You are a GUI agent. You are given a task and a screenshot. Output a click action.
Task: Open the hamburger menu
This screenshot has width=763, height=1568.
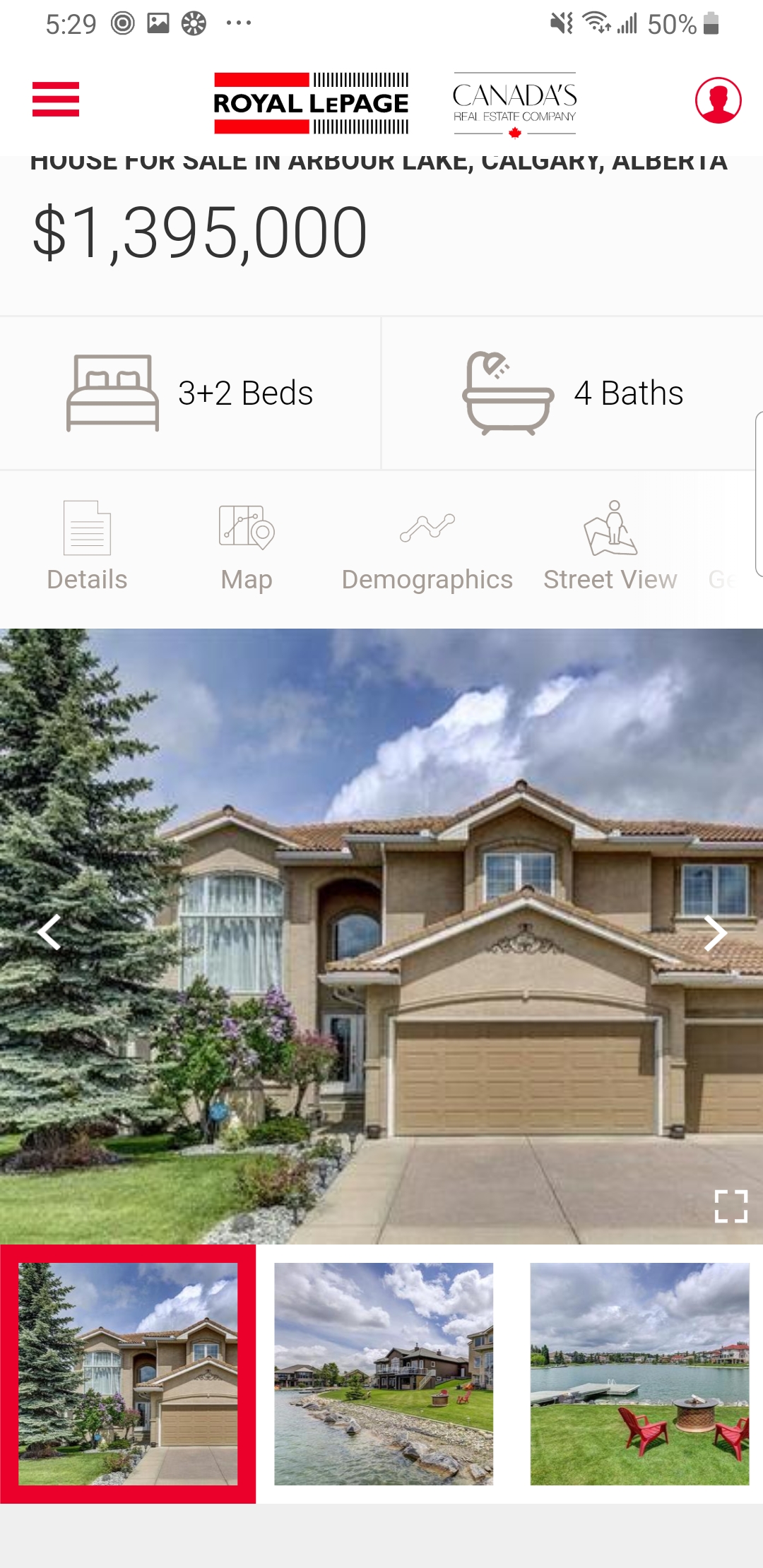point(56,99)
